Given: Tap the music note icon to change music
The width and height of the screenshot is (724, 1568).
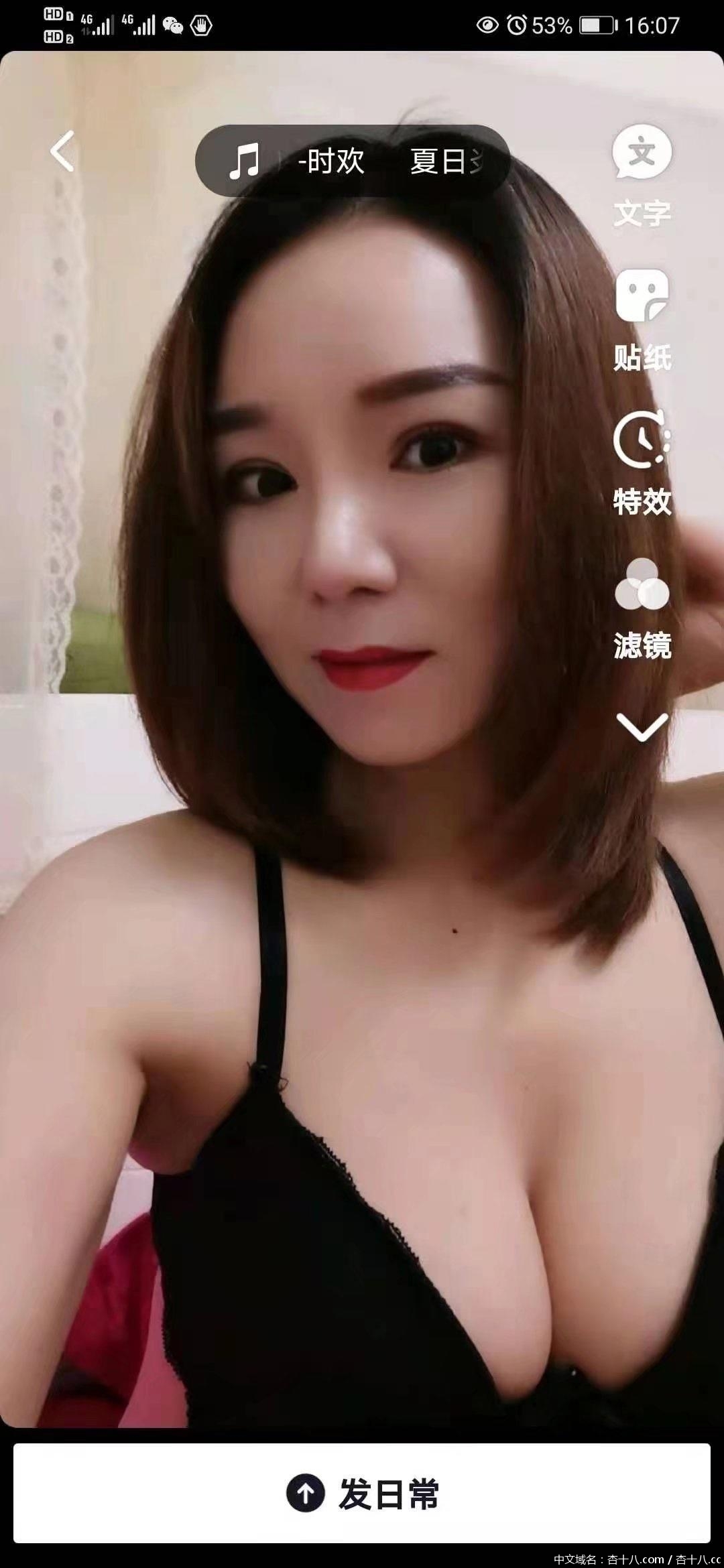Looking at the screenshot, I should pos(245,161).
